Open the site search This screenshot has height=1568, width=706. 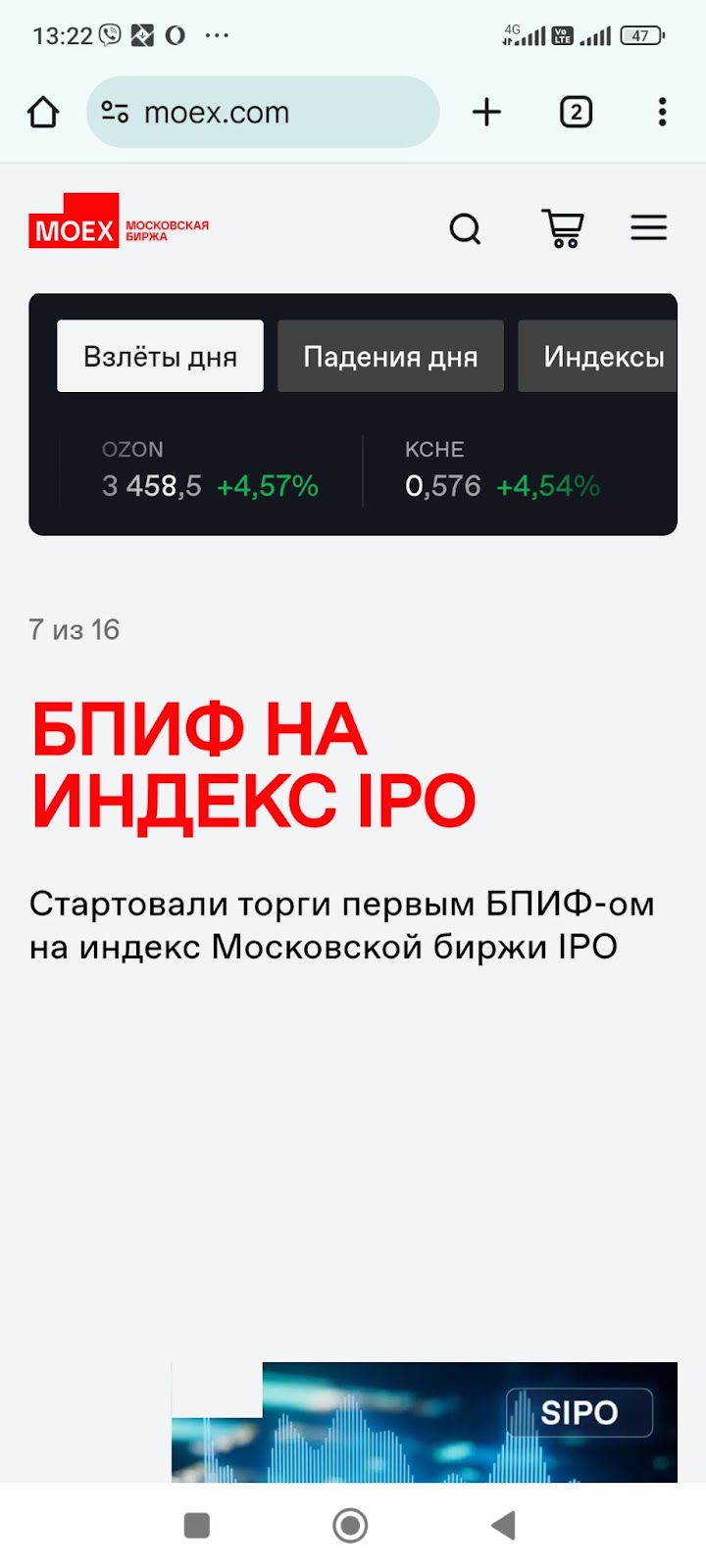coord(465,229)
